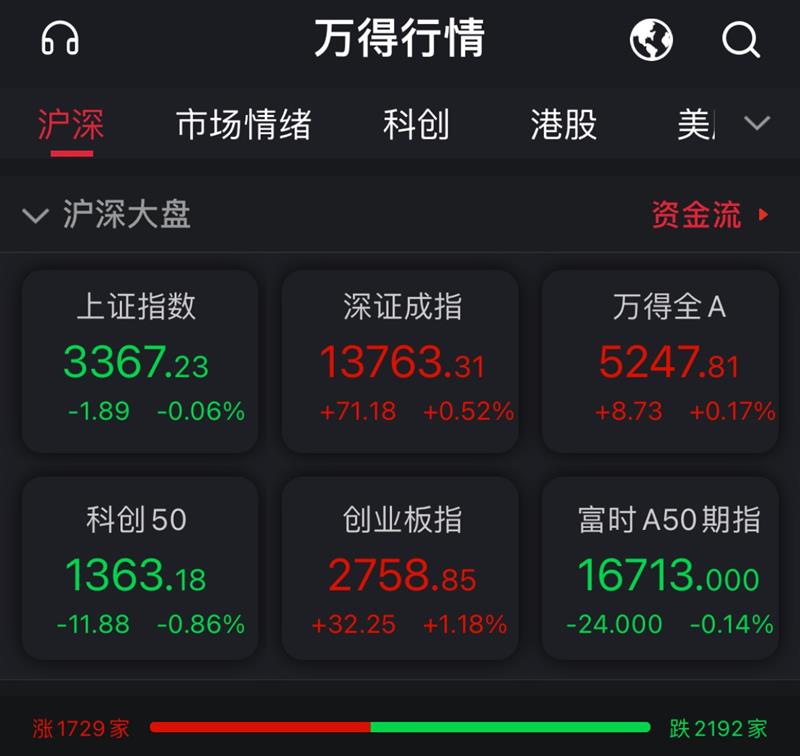Open customer service headset icon
This screenshot has height=756, width=800.
click(x=60, y=39)
